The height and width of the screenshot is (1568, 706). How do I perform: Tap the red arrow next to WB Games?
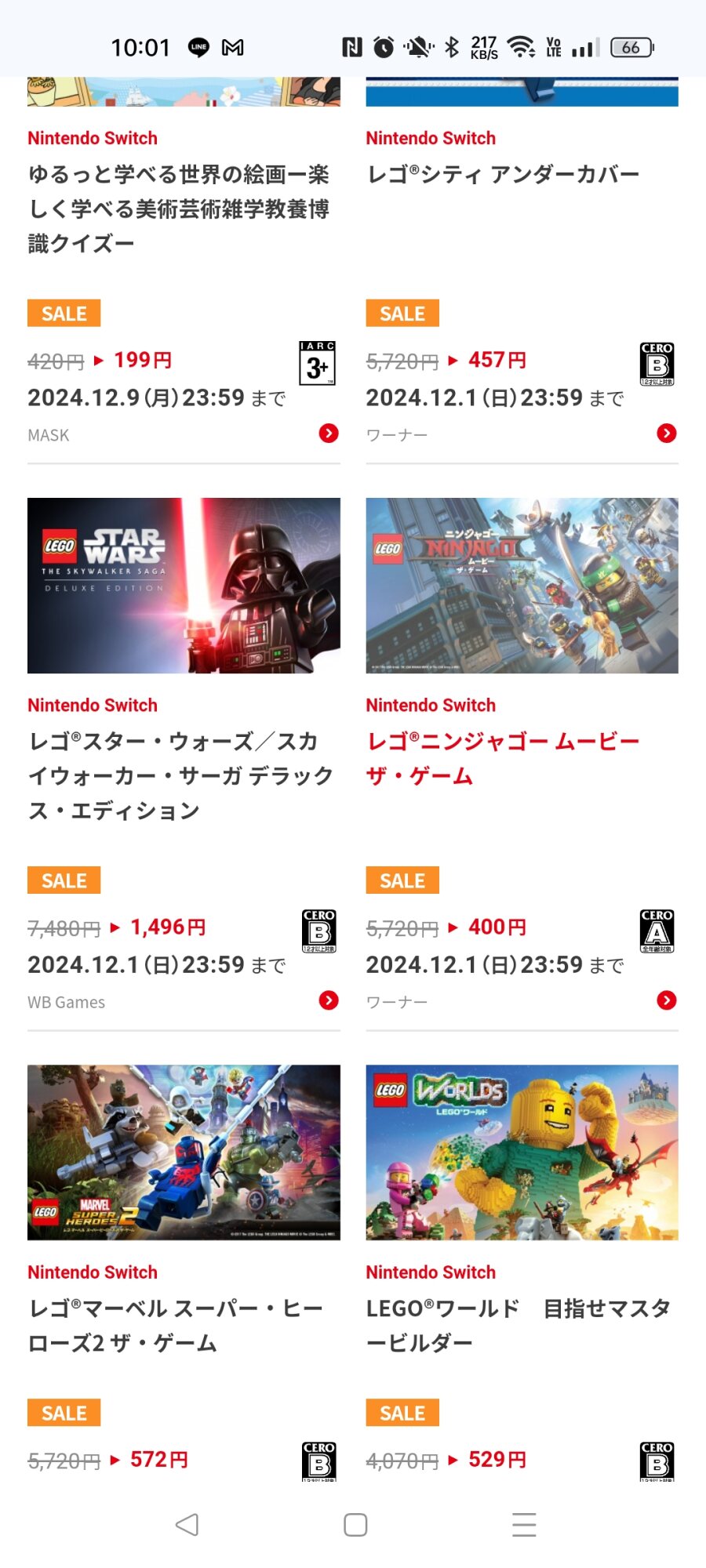point(329,1000)
